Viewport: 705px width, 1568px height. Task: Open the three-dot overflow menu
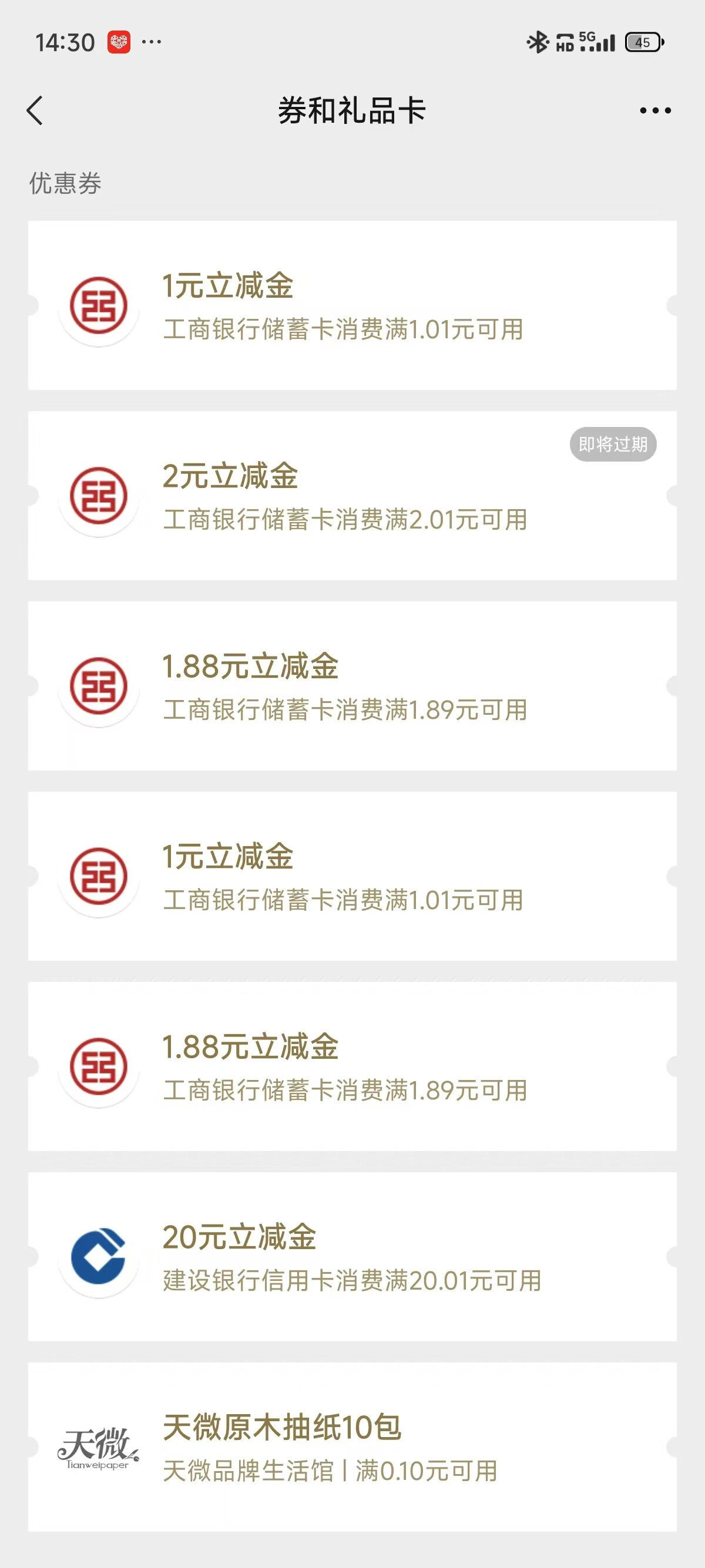(655, 110)
